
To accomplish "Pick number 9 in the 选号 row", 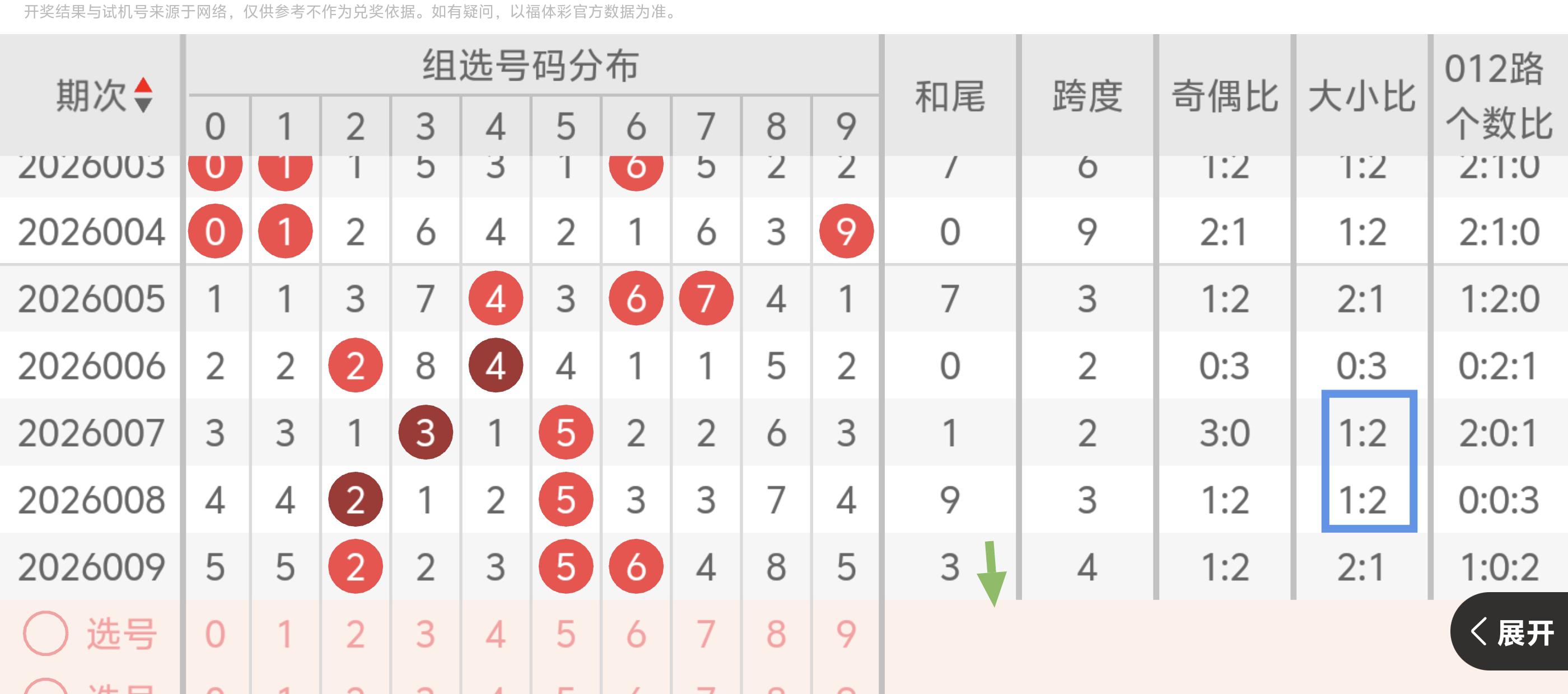I will pos(846,634).
